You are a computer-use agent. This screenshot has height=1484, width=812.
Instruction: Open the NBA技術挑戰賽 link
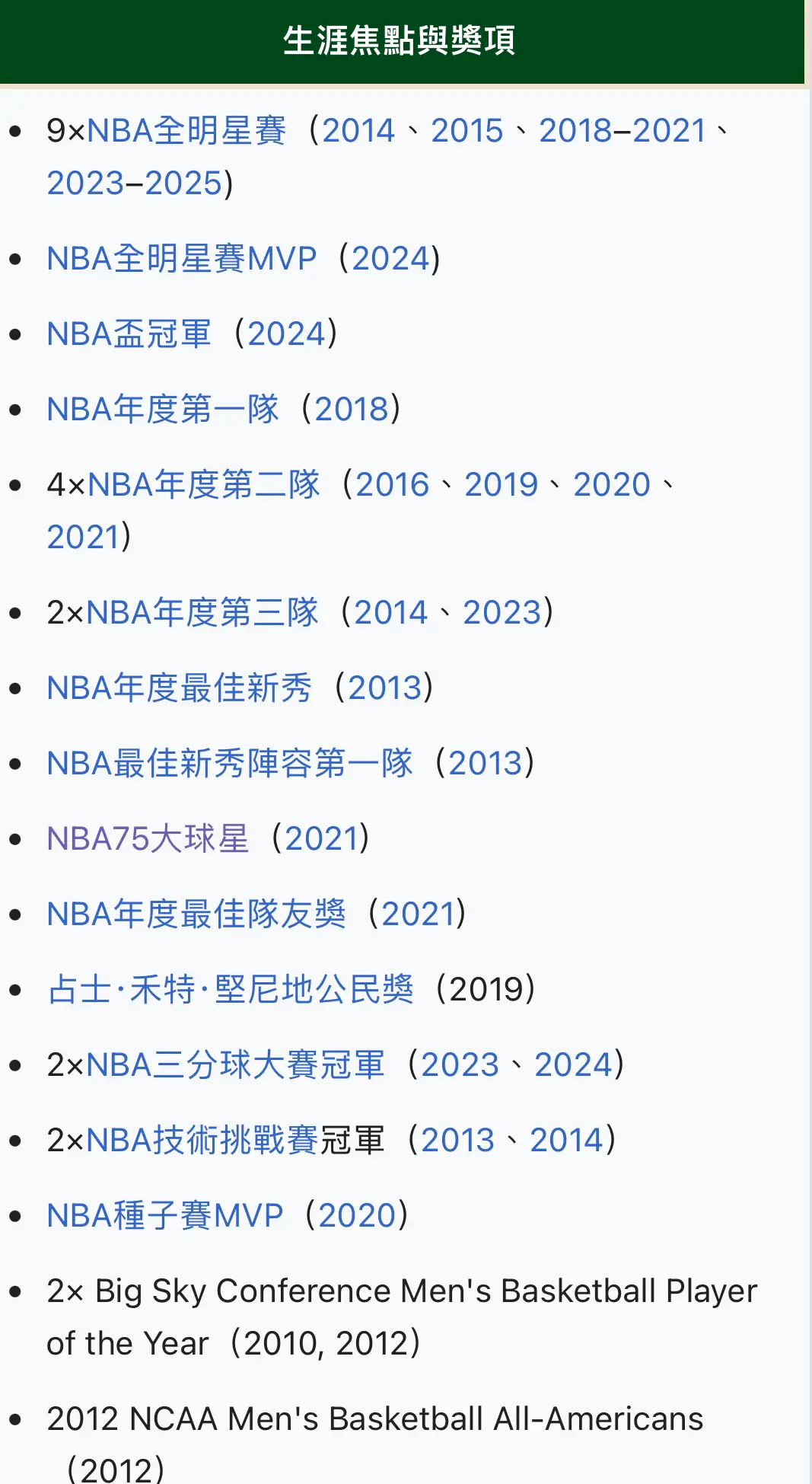pyautogui.click(x=202, y=1141)
